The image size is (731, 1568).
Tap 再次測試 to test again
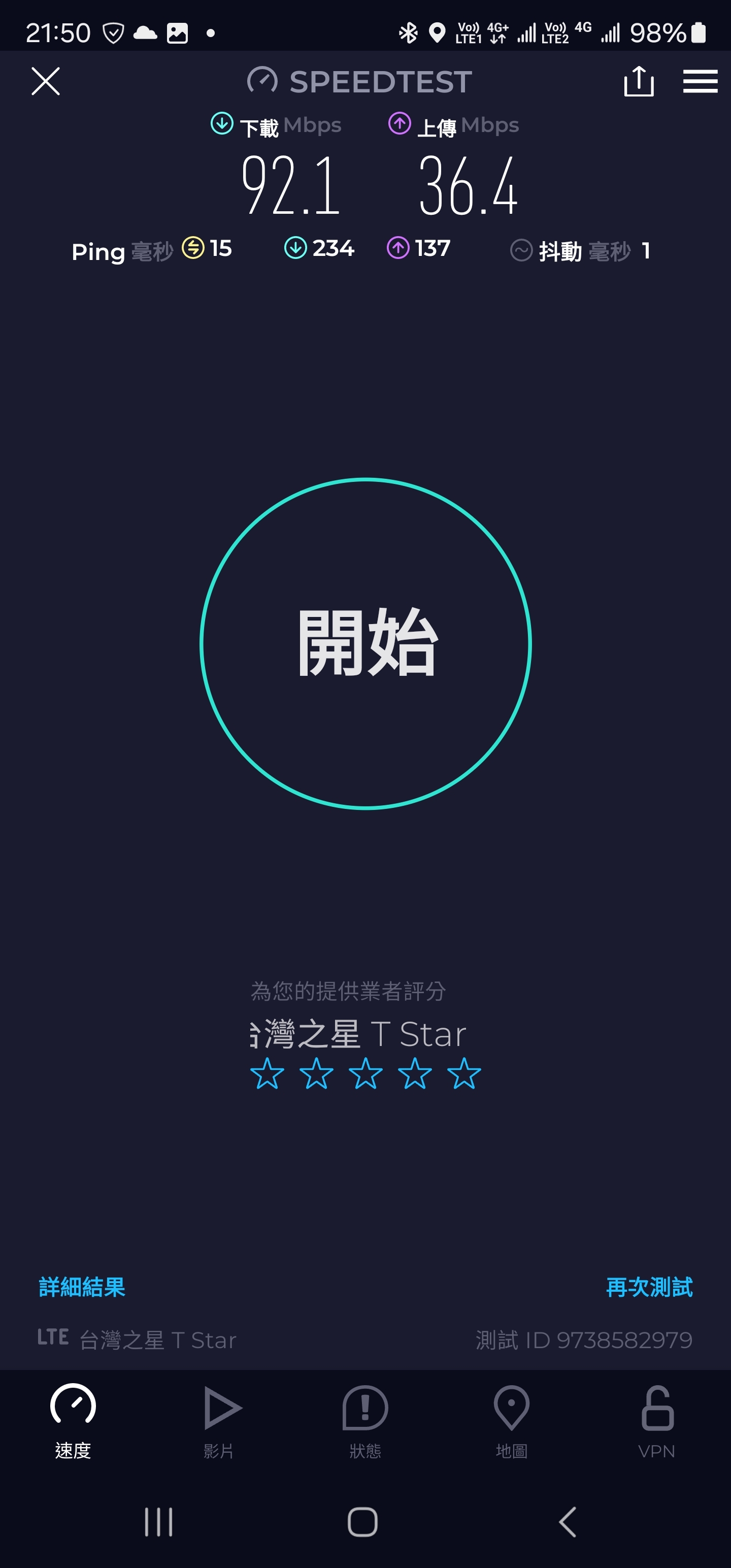pos(649,1287)
